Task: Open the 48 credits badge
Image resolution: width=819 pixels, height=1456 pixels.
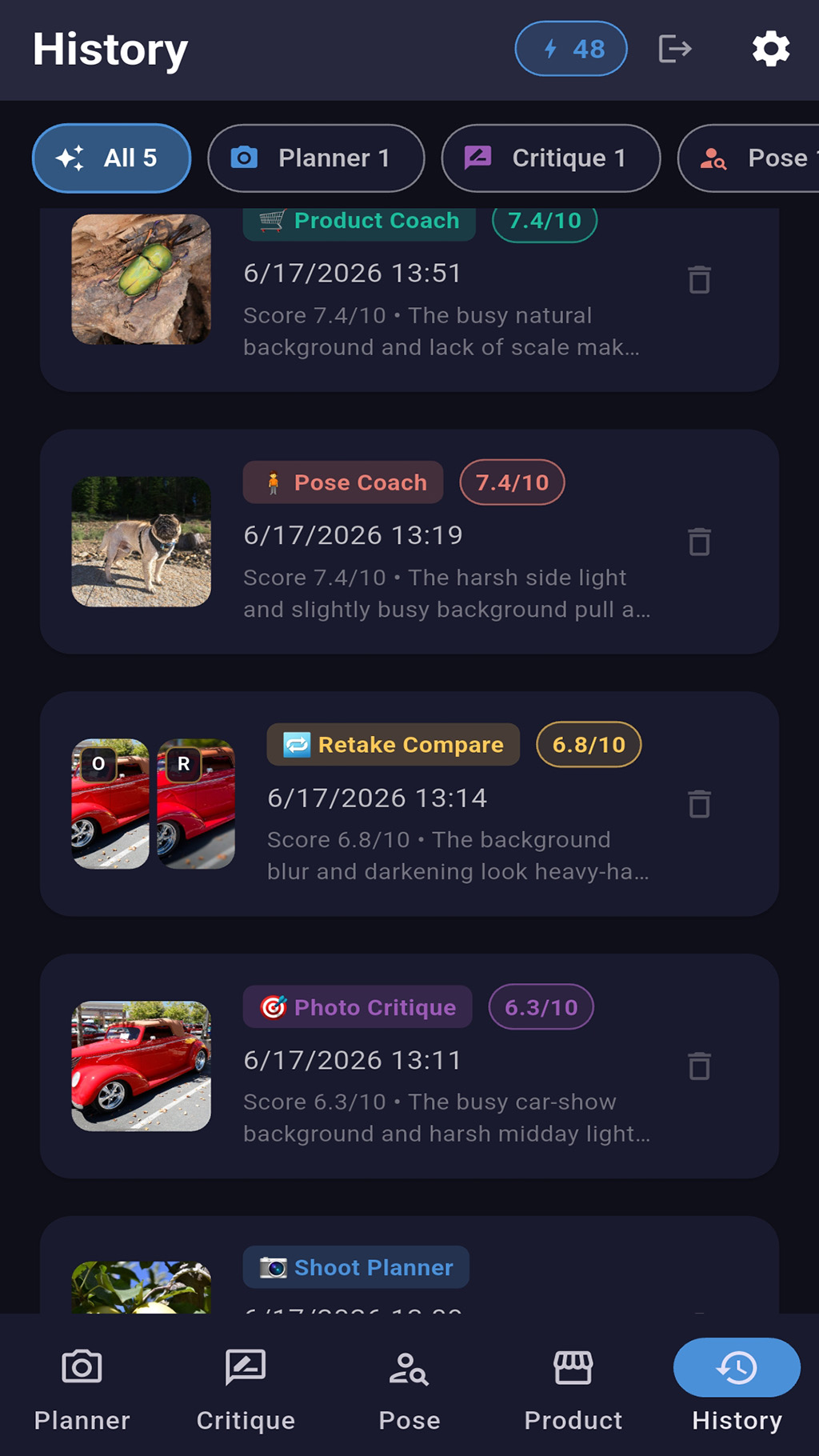Action: pyautogui.click(x=571, y=49)
